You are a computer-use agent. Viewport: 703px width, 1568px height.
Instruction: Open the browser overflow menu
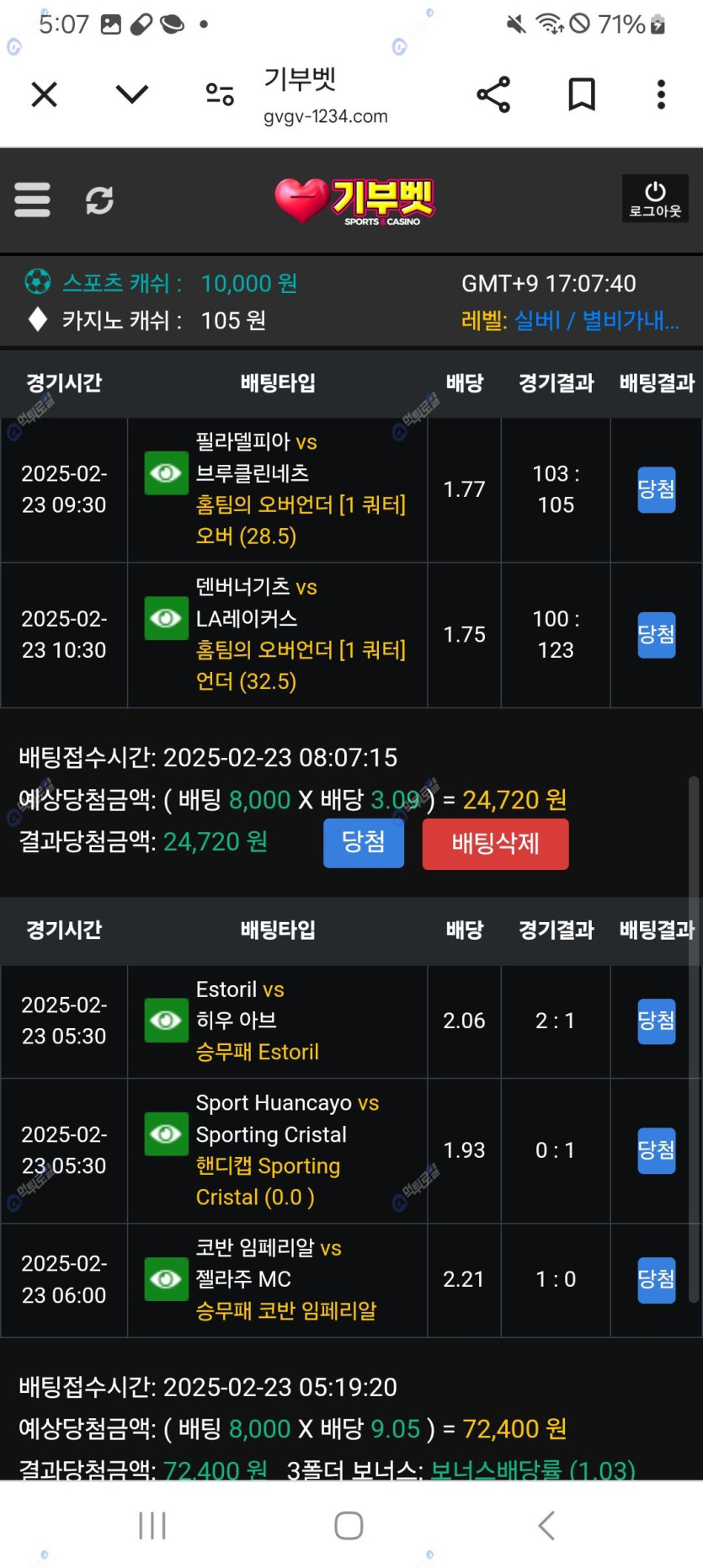pos(662,94)
